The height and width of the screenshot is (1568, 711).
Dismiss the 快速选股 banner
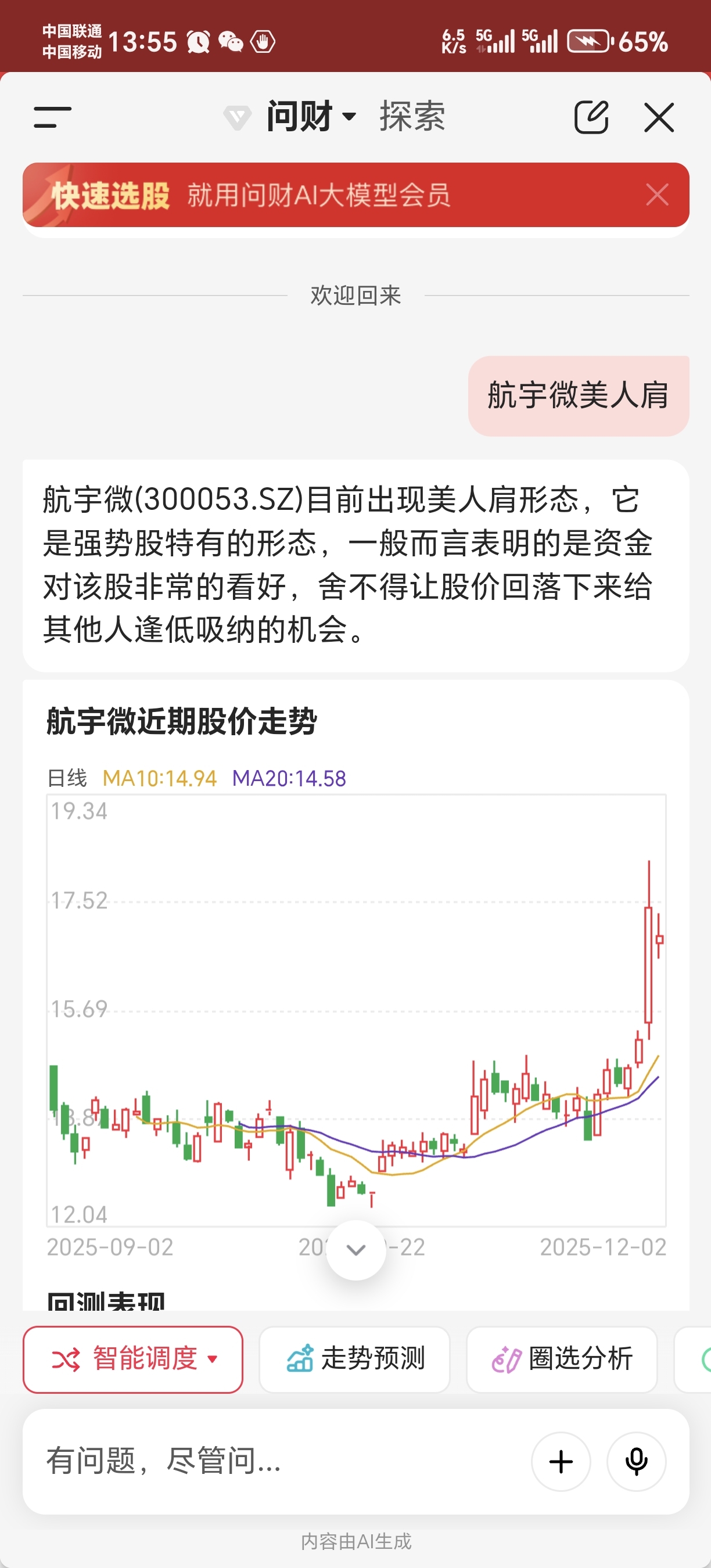(x=657, y=195)
